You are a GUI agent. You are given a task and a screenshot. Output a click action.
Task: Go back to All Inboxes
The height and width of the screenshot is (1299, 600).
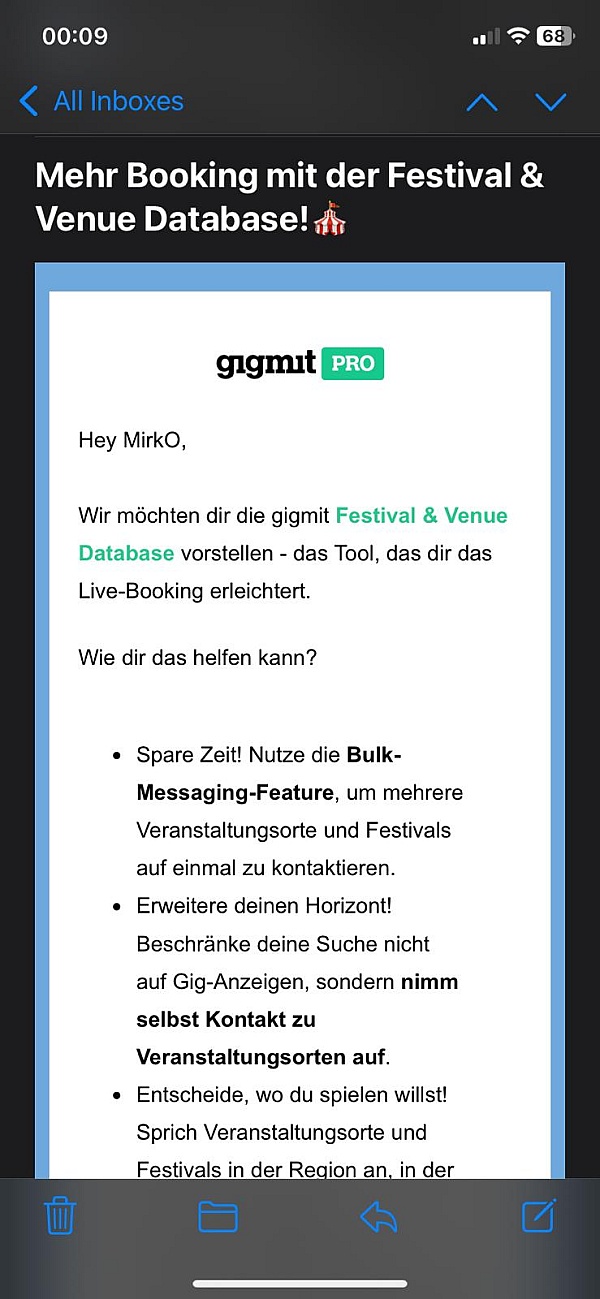[102, 101]
